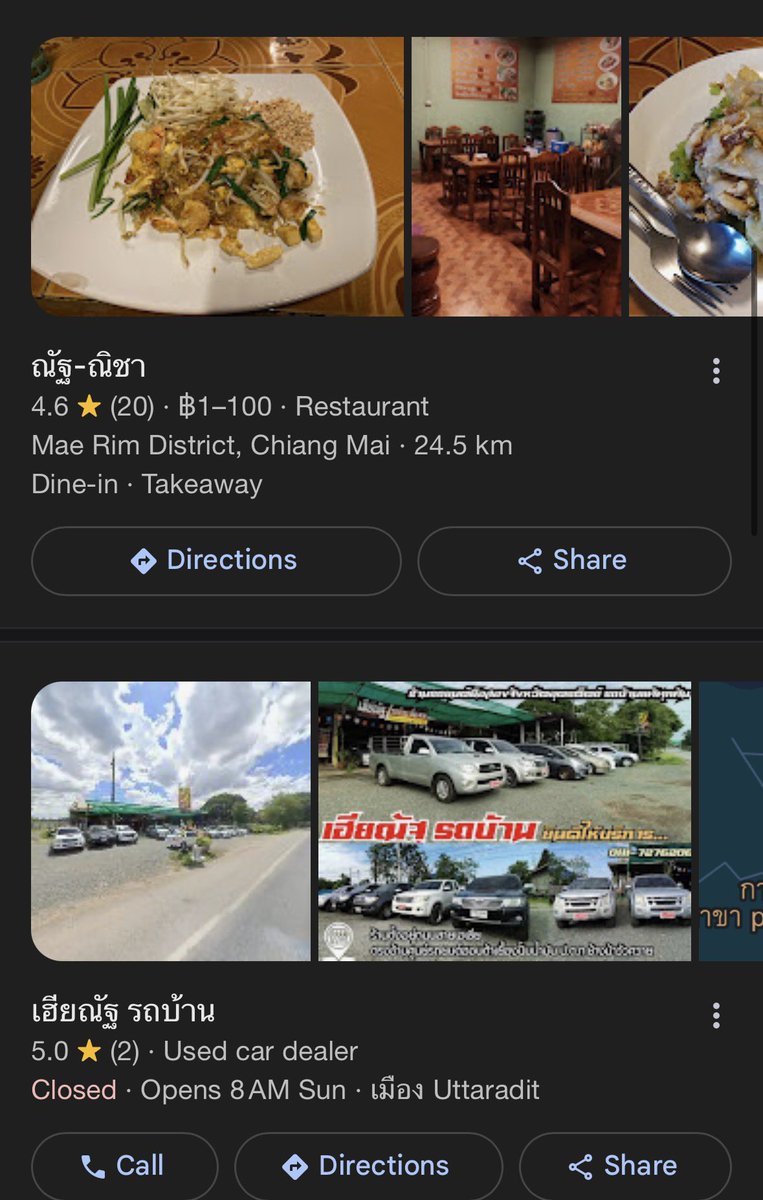View the restaurant interior dining room photo

pos(516,177)
